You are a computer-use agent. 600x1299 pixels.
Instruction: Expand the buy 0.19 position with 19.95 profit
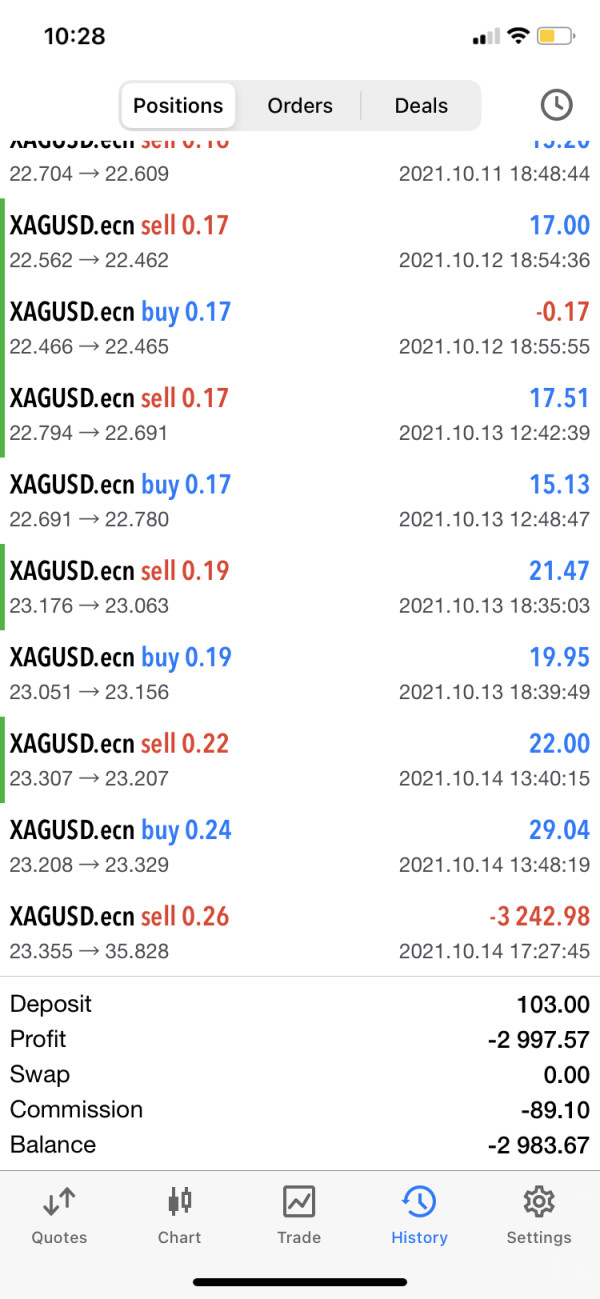[x=300, y=673]
